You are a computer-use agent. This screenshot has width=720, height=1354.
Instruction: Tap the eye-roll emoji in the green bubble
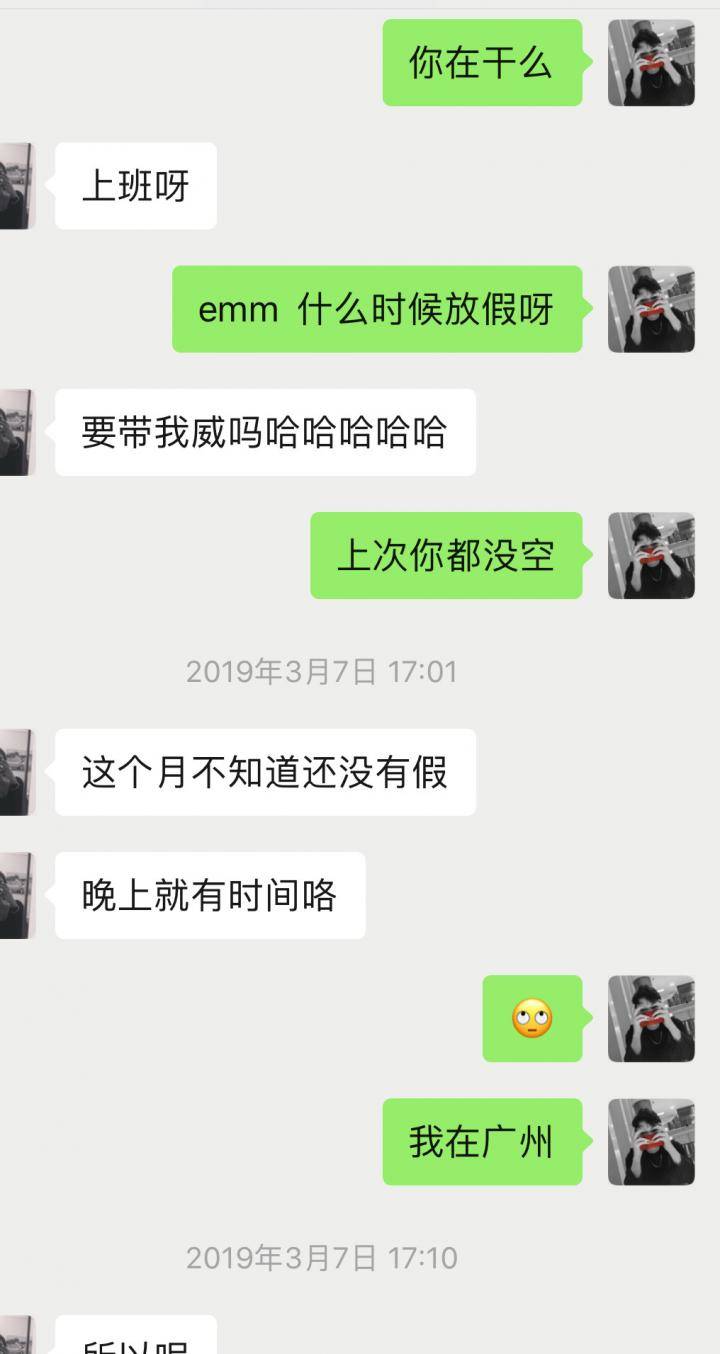pos(533,1018)
